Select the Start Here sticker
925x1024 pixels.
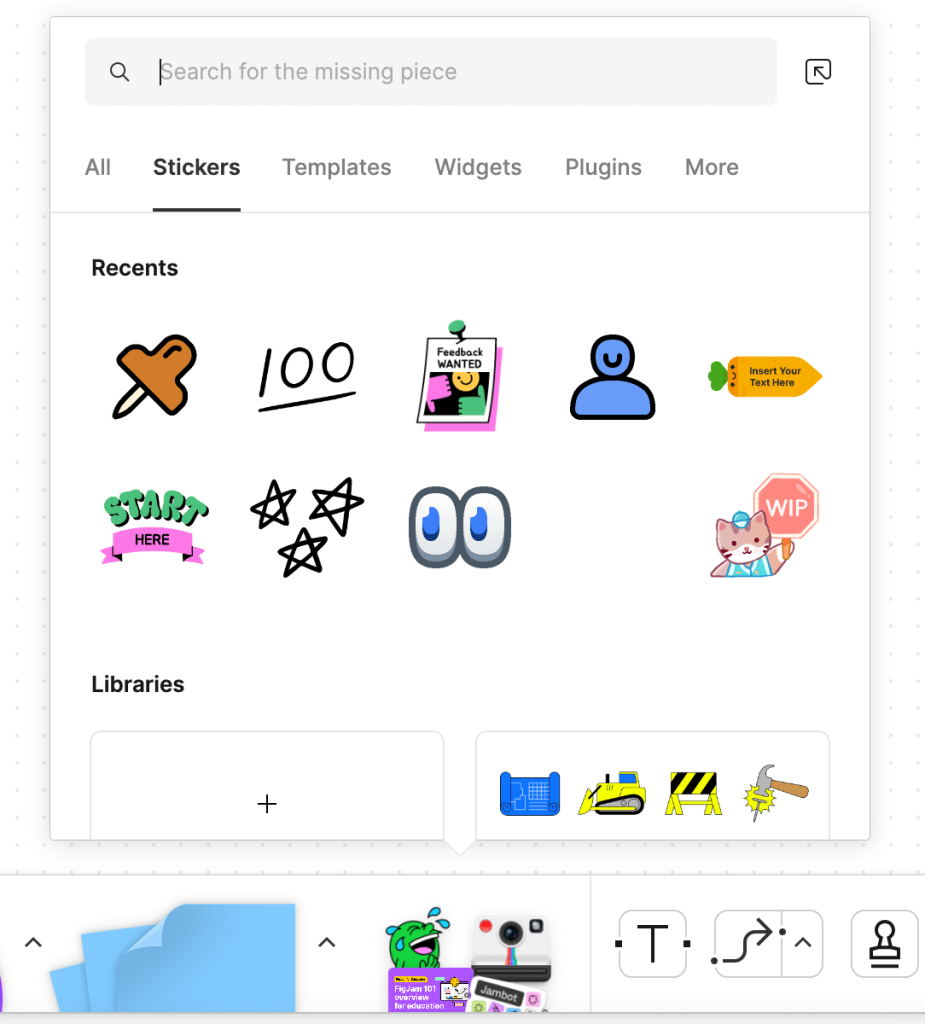click(x=153, y=527)
